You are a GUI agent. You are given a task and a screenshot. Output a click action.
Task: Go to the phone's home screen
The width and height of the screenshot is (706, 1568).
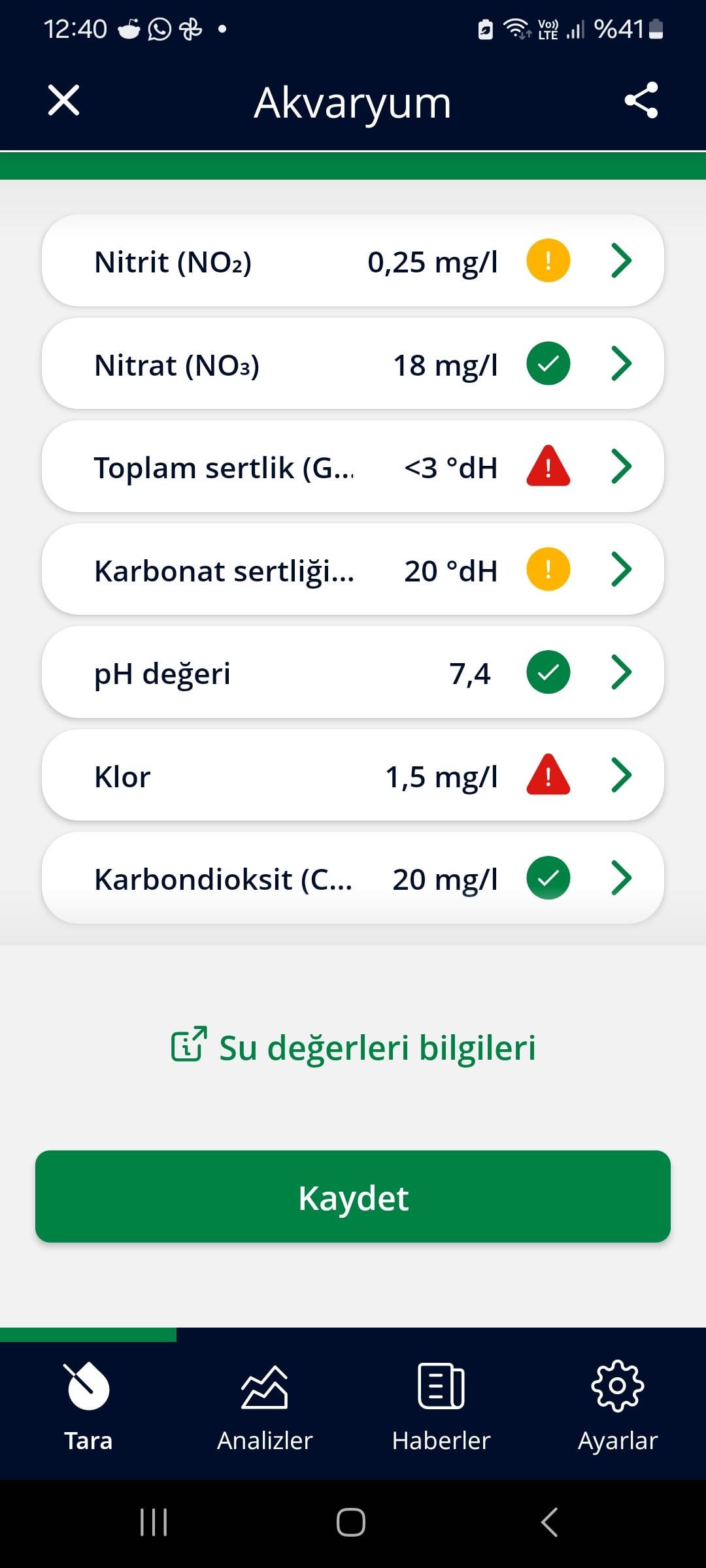coord(351,1522)
